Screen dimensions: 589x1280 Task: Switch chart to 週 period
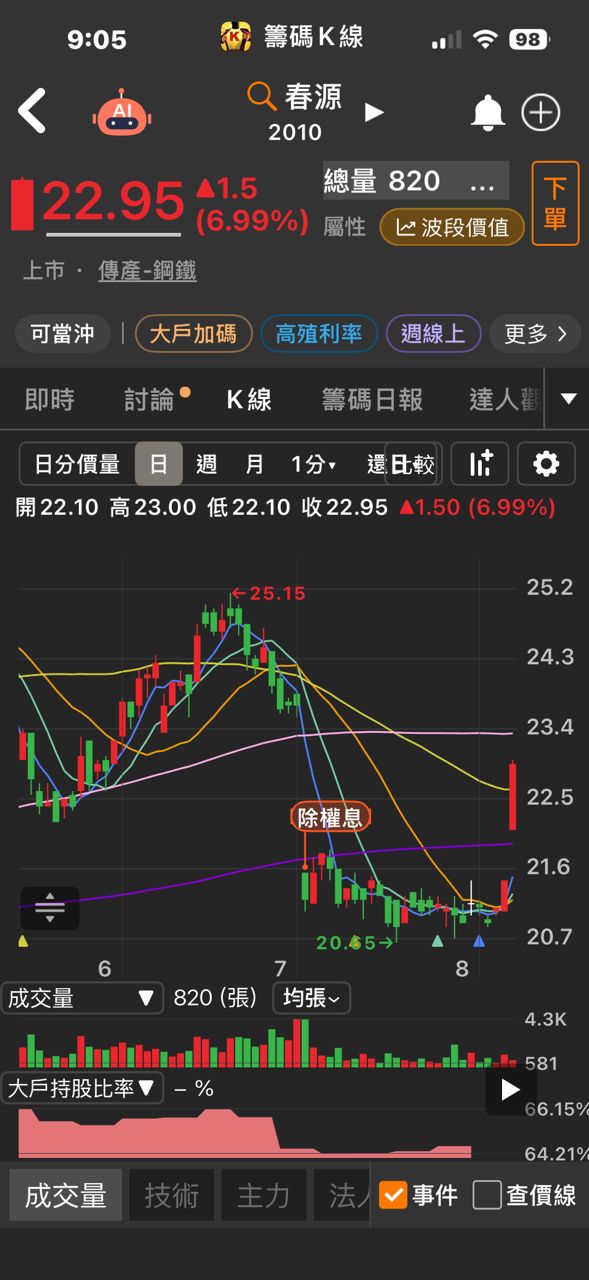tap(207, 464)
